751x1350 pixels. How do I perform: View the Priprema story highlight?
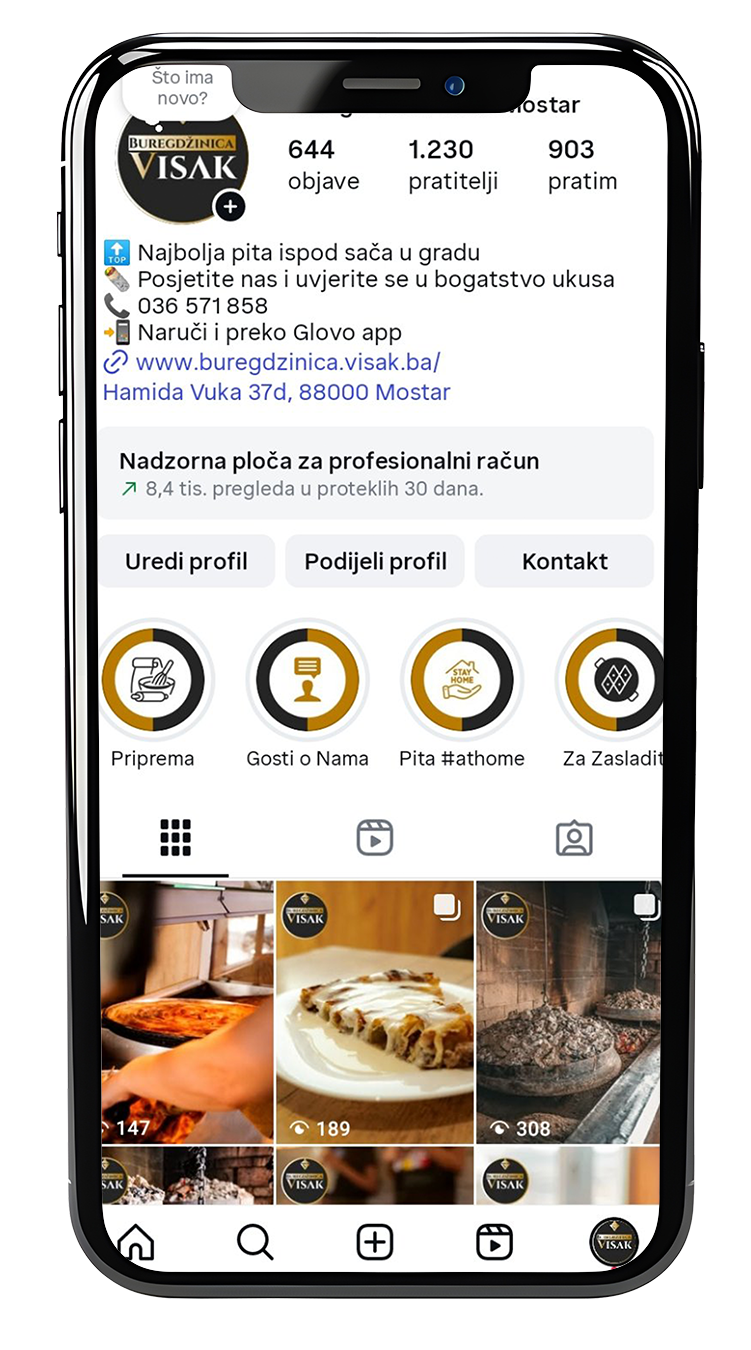coord(153,681)
